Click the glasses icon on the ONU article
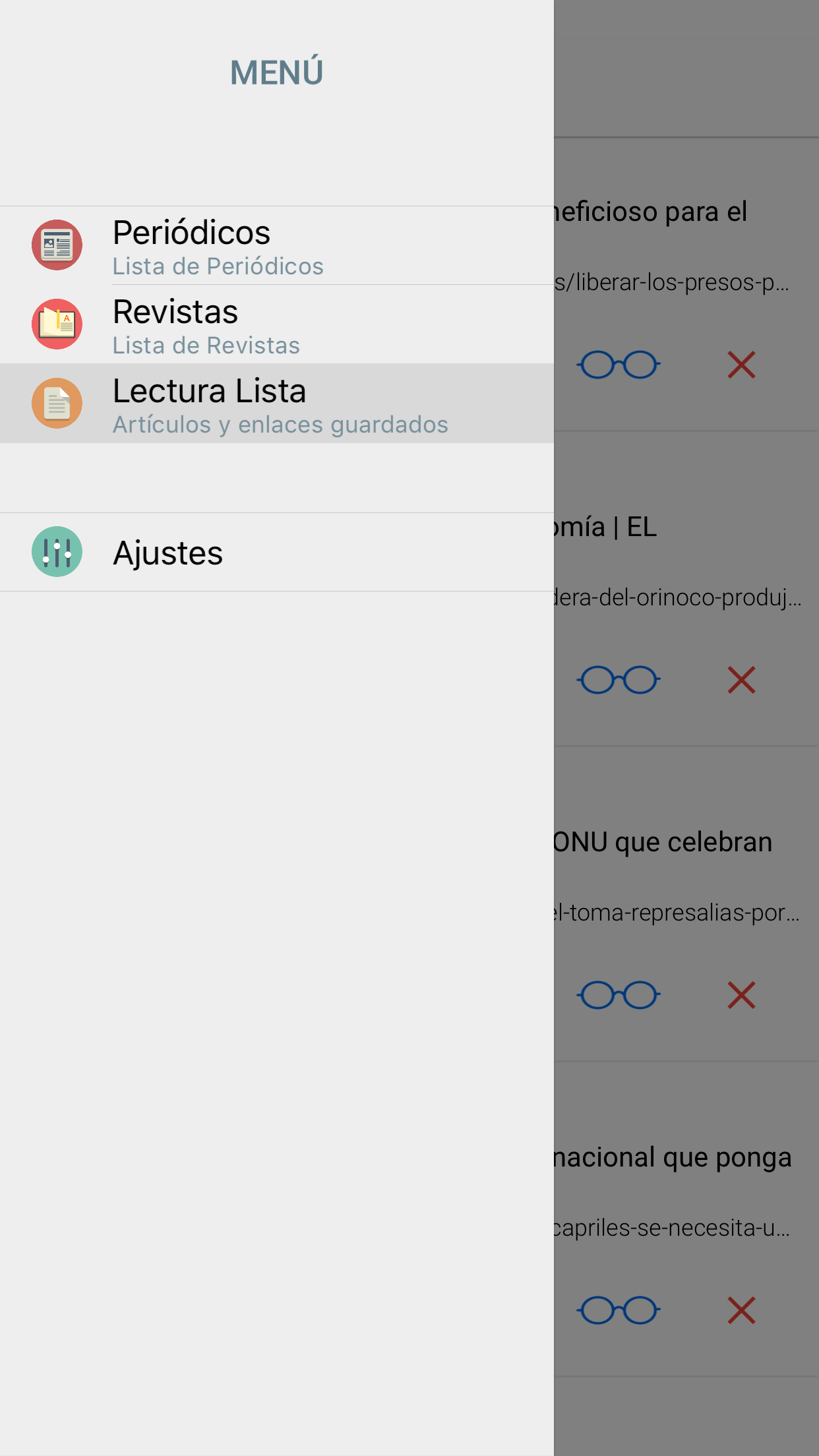This screenshot has height=1456, width=819. pyautogui.click(x=619, y=995)
